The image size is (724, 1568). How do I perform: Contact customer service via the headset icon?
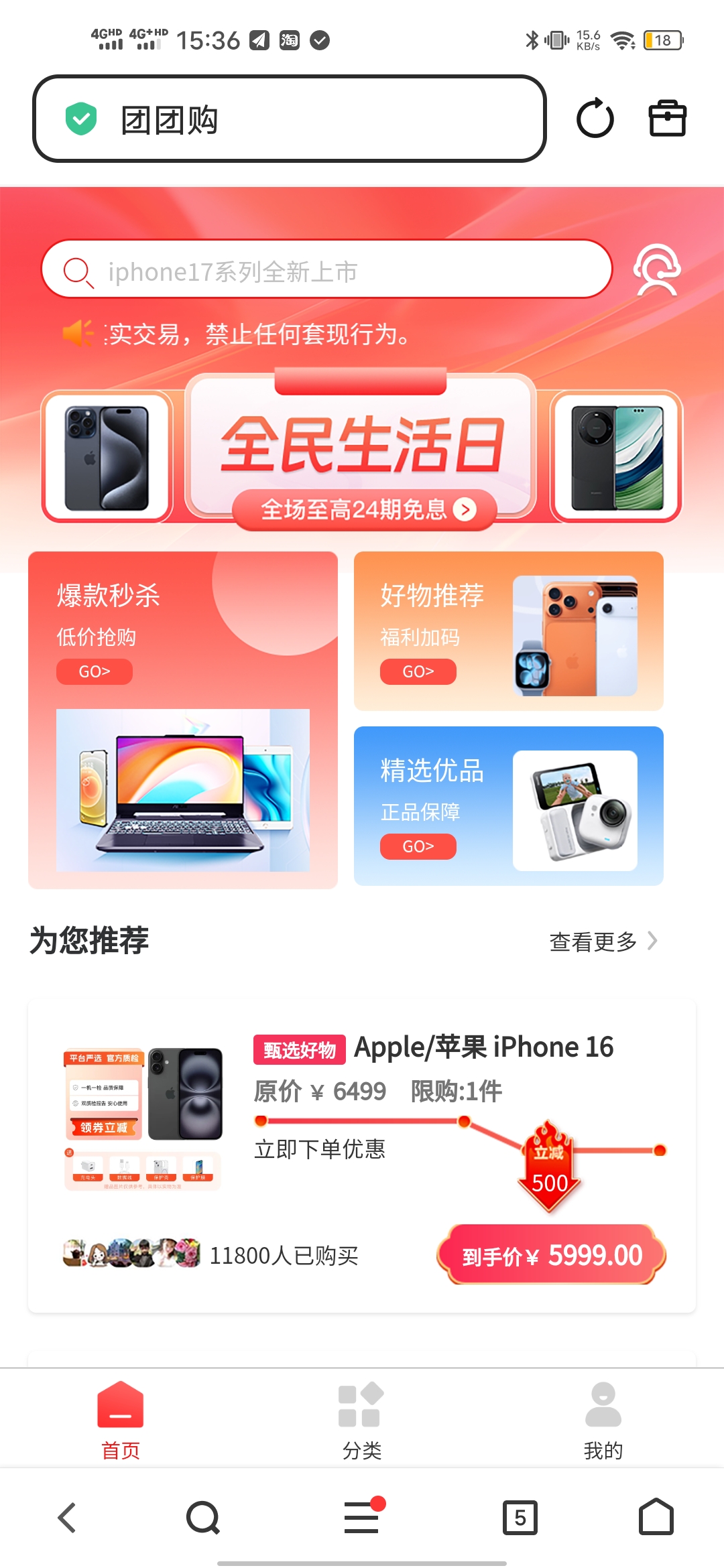[x=657, y=269]
